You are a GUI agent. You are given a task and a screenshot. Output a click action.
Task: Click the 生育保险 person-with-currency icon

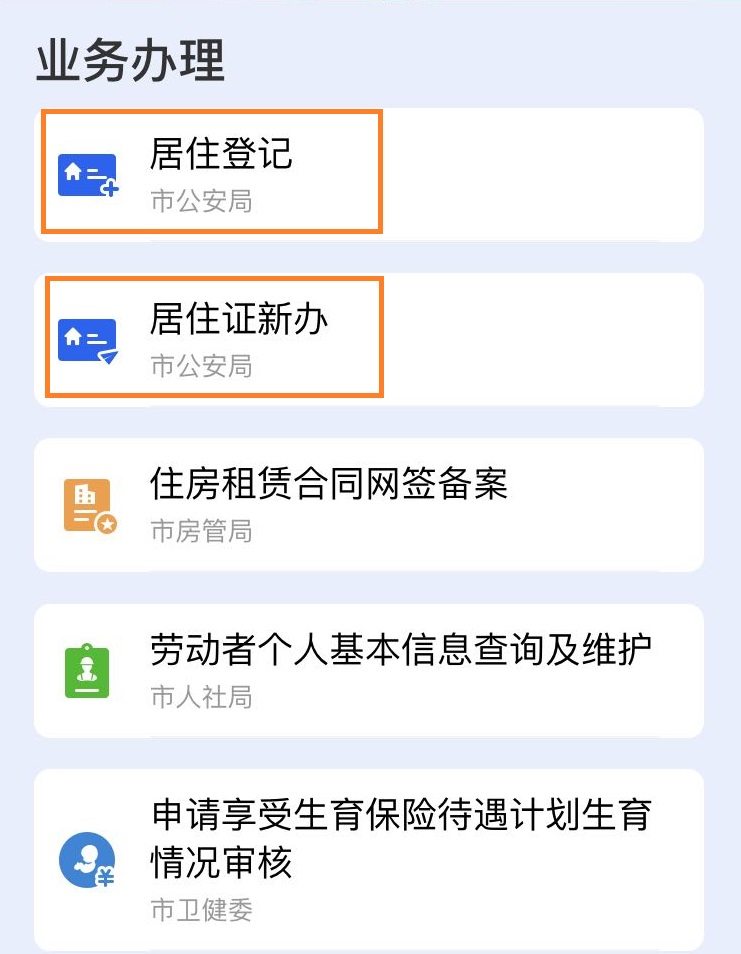tap(89, 861)
